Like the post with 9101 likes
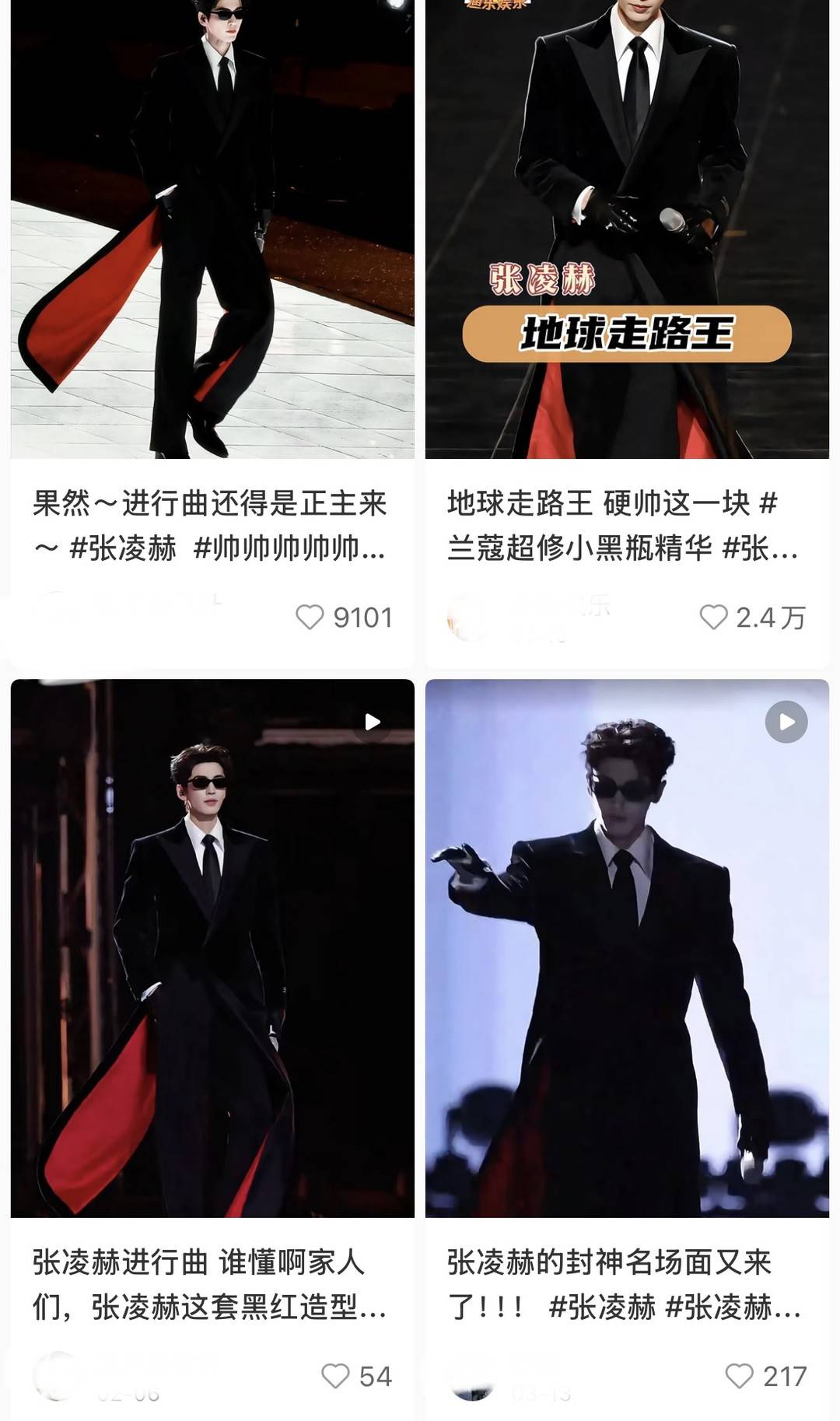The image size is (840, 1421). (310, 618)
